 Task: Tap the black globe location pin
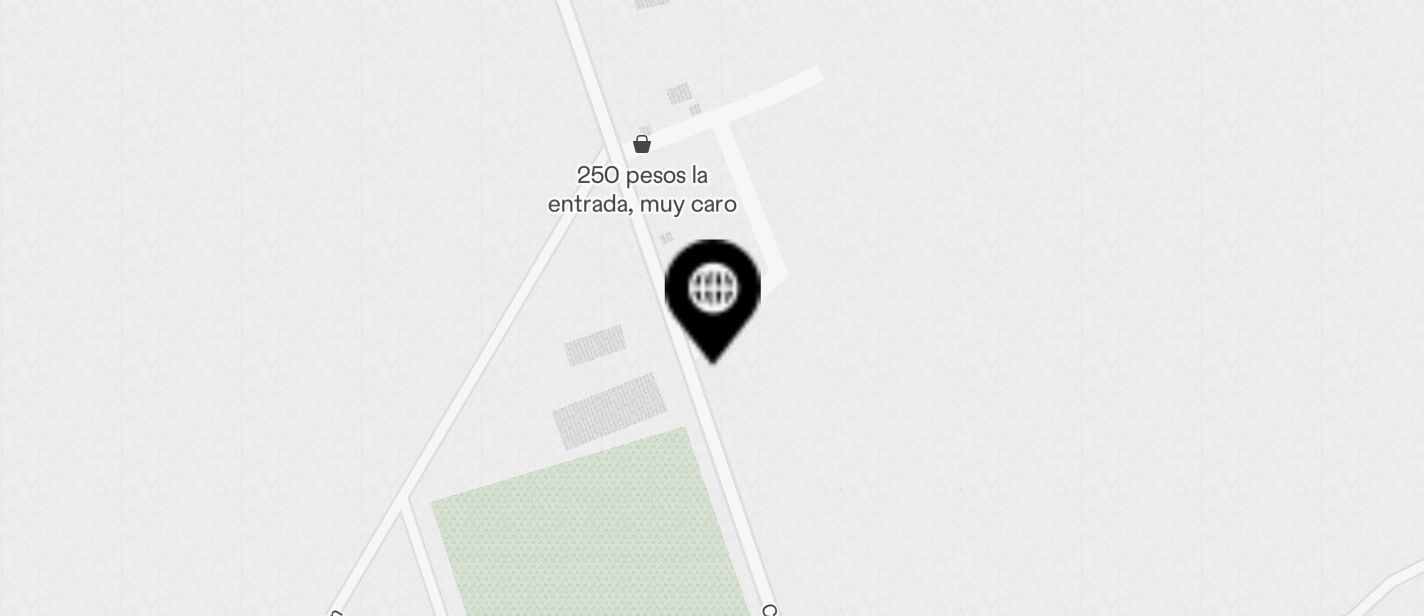click(x=712, y=293)
